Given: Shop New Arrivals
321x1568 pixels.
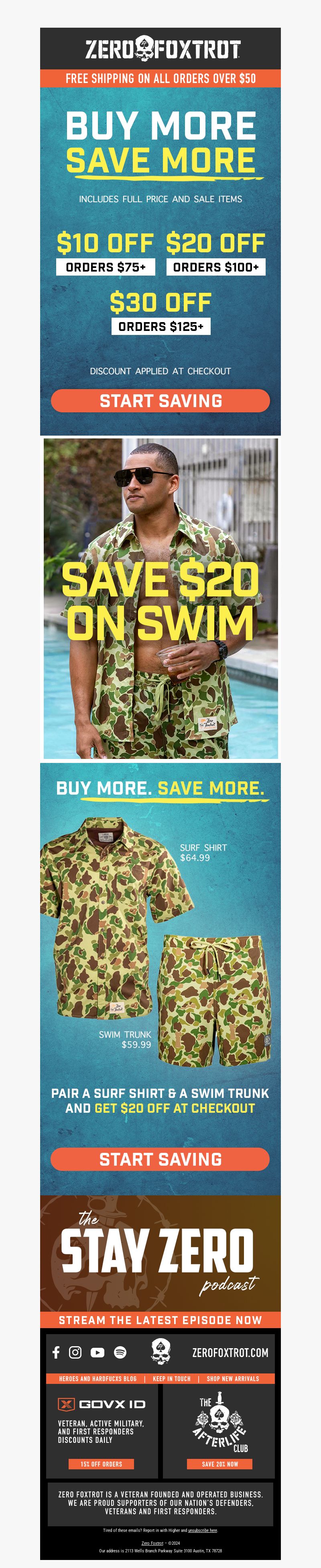Looking at the screenshot, I should pos(233,1379).
